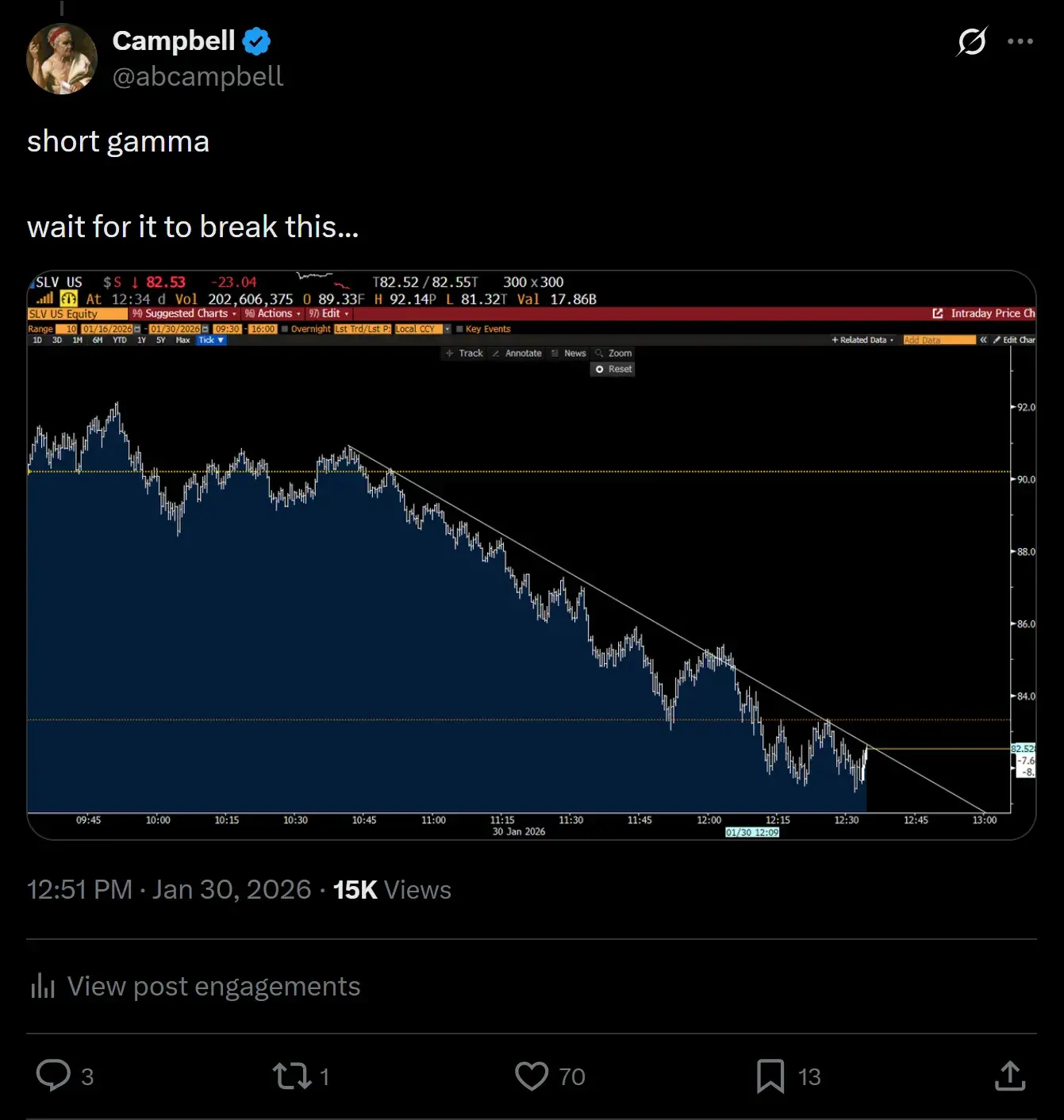Open the @abcampbell profile handle
The image size is (1064, 1120).
point(198,76)
